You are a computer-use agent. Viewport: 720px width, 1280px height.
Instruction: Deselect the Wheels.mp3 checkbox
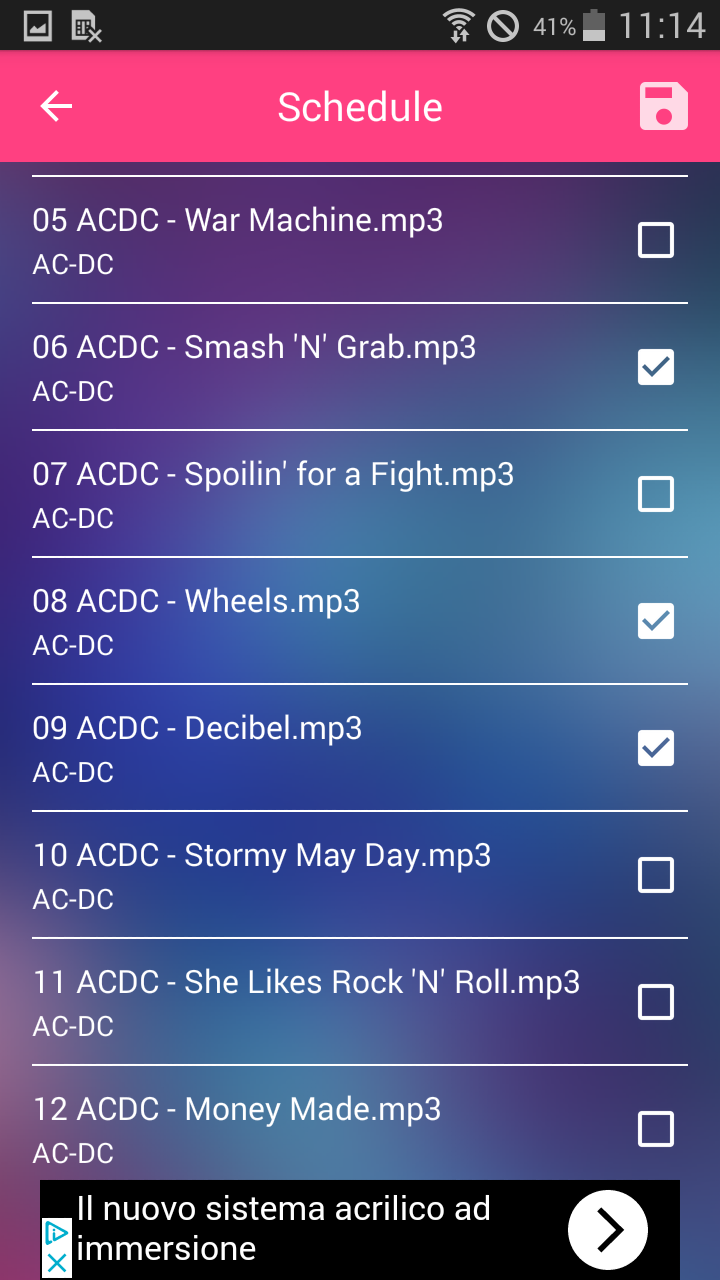tap(656, 621)
